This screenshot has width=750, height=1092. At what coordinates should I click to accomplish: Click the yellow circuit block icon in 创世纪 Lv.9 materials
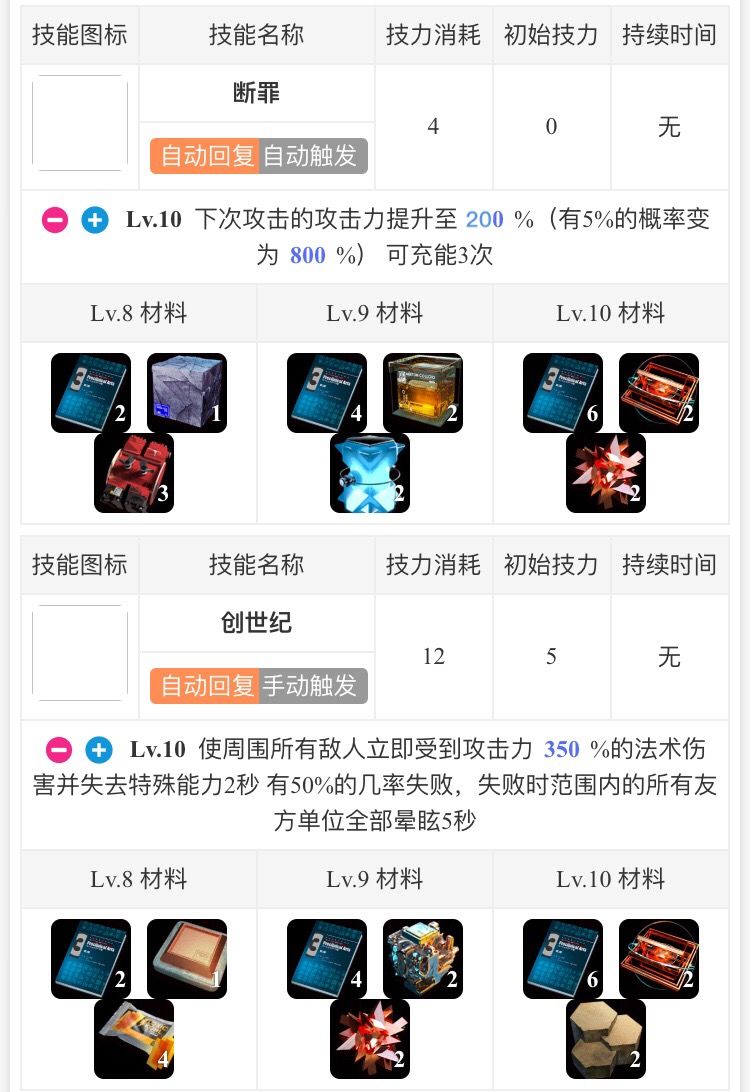tap(422, 958)
